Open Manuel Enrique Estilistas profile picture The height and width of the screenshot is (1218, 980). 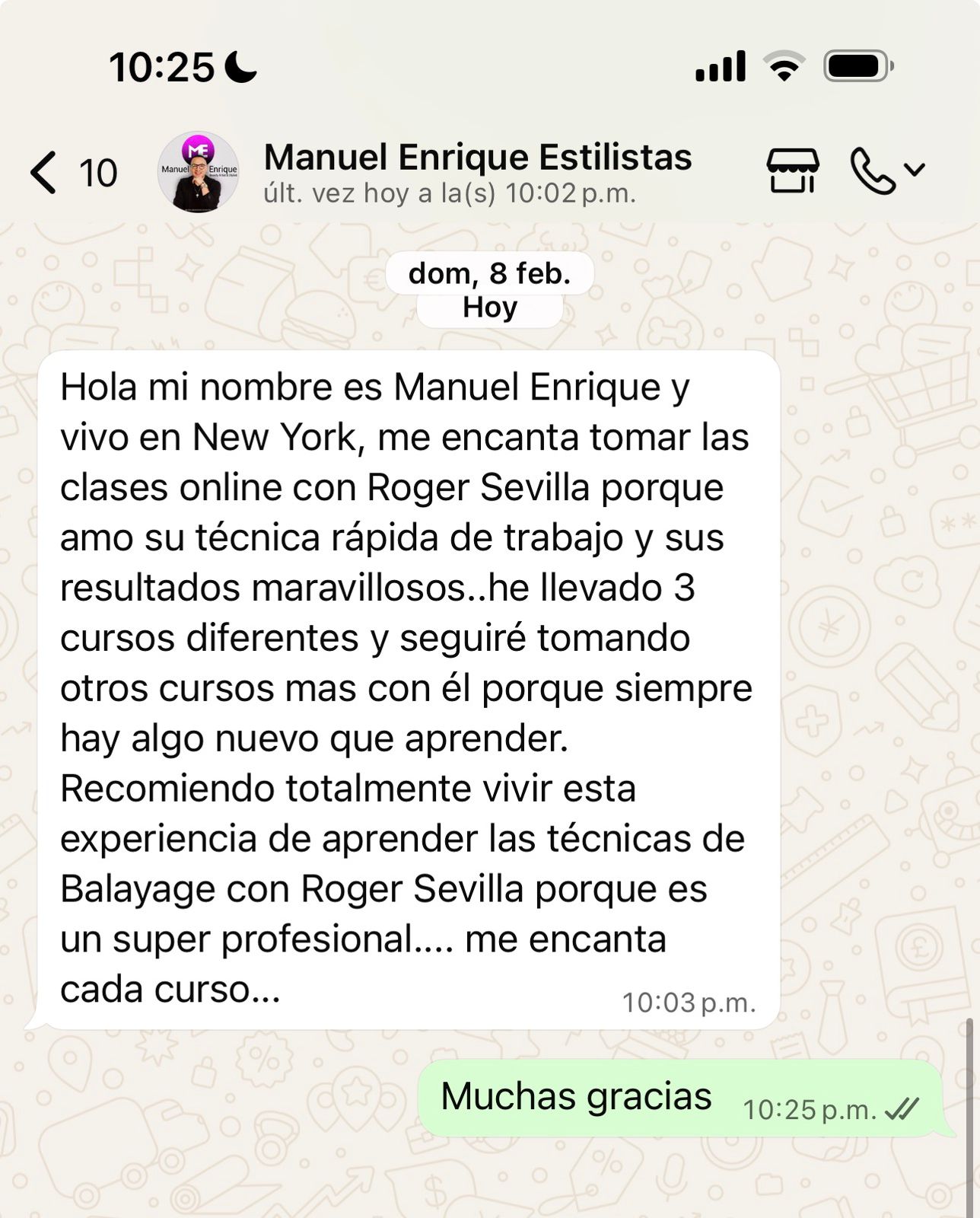coord(198,172)
